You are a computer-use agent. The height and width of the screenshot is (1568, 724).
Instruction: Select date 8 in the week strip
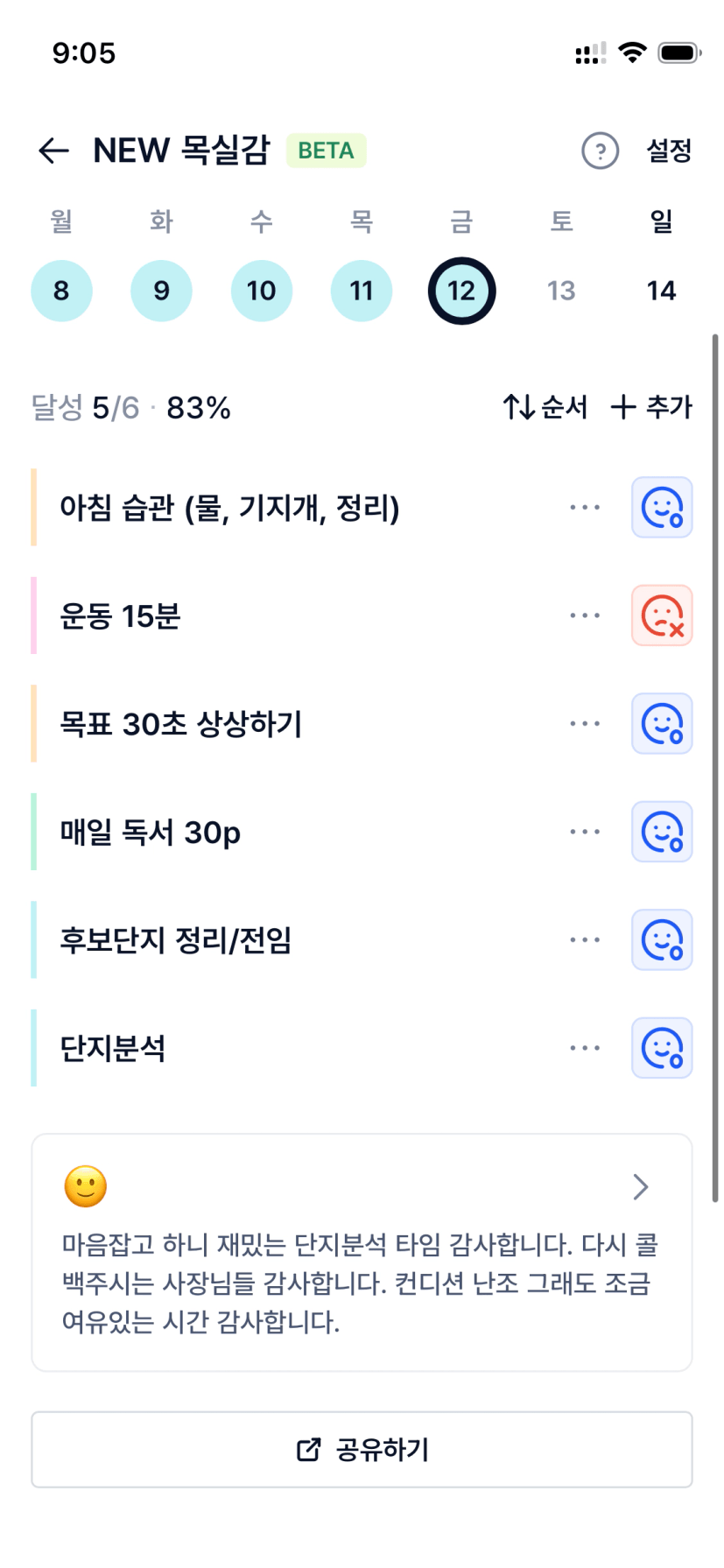[x=61, y=291]
